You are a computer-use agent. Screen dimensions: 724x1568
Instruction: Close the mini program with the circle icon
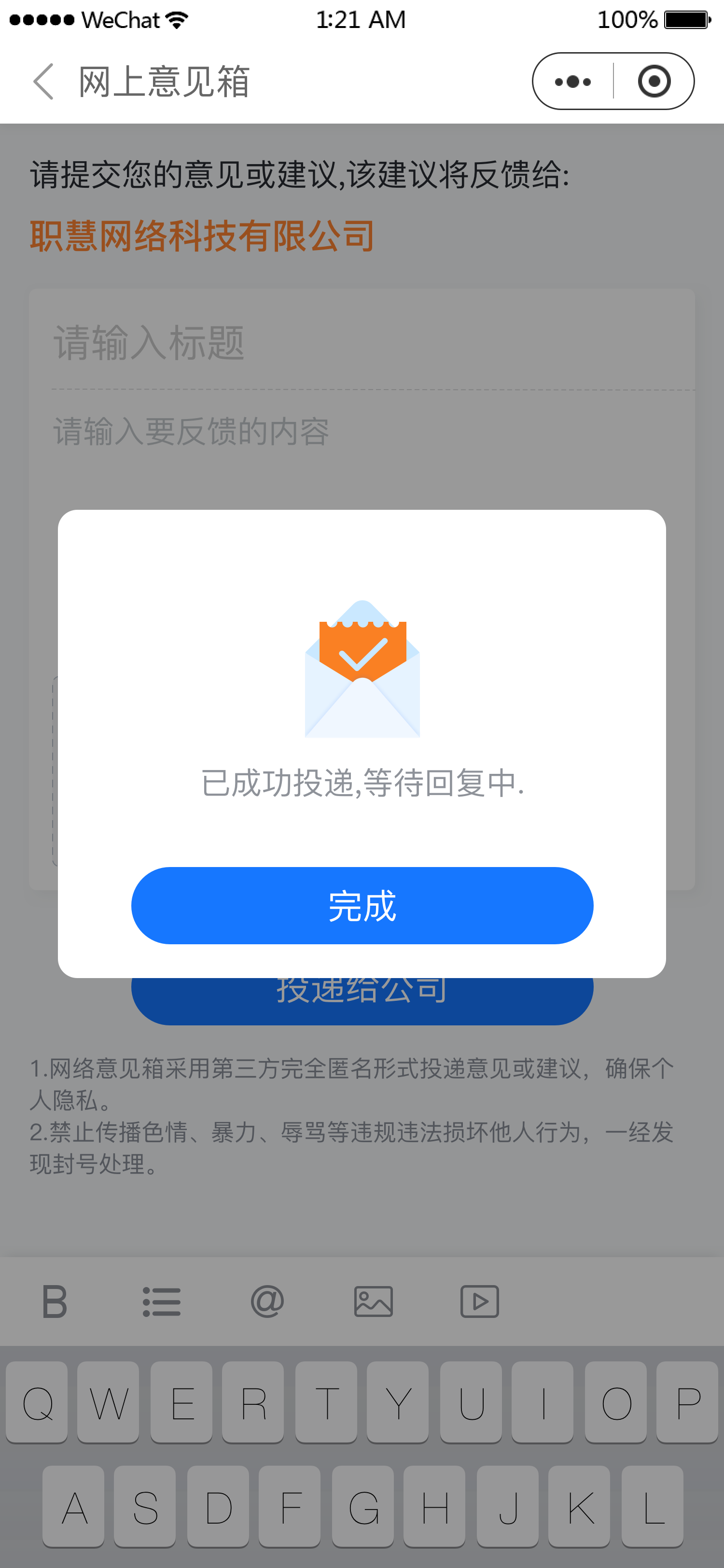click(x=654, y=82)
